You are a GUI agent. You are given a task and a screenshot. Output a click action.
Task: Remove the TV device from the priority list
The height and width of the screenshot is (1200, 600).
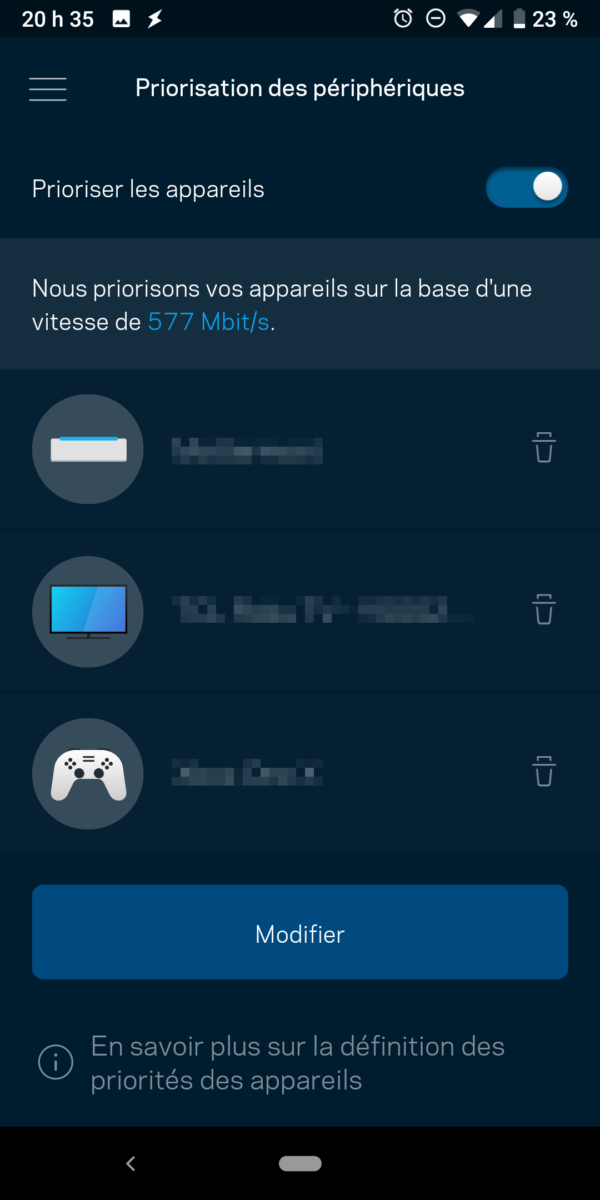pos(543,609)
